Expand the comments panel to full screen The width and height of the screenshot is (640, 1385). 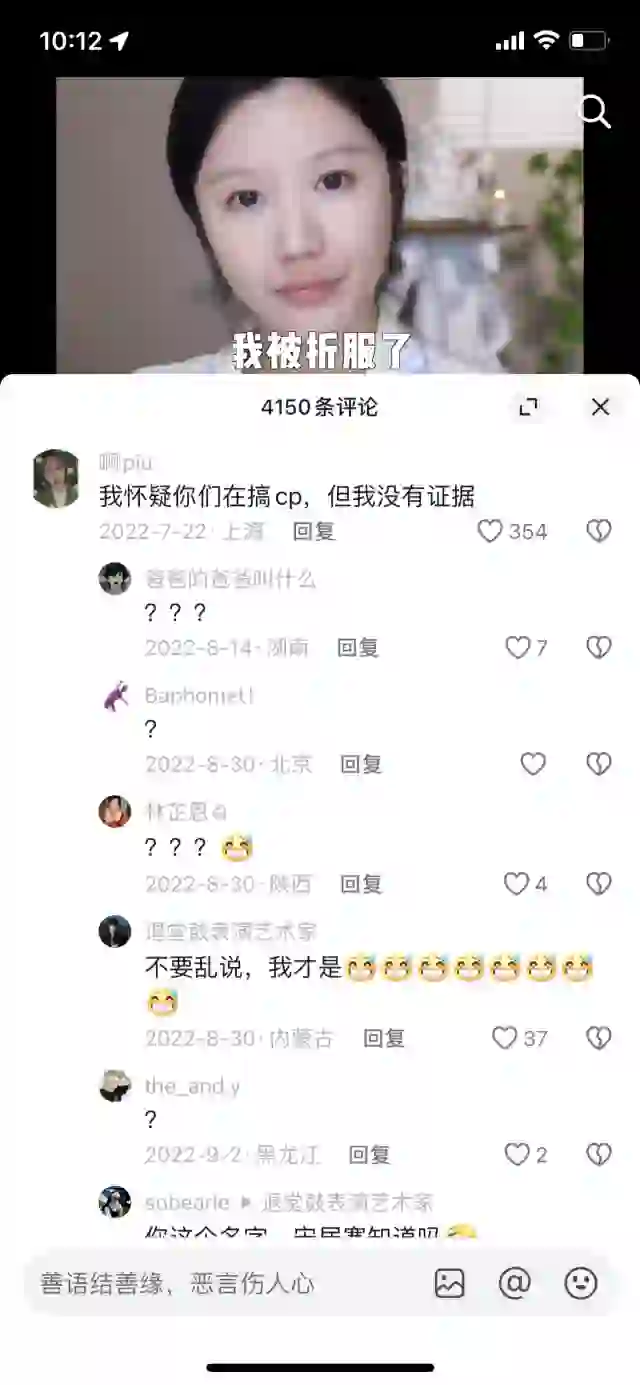[528, 406]
